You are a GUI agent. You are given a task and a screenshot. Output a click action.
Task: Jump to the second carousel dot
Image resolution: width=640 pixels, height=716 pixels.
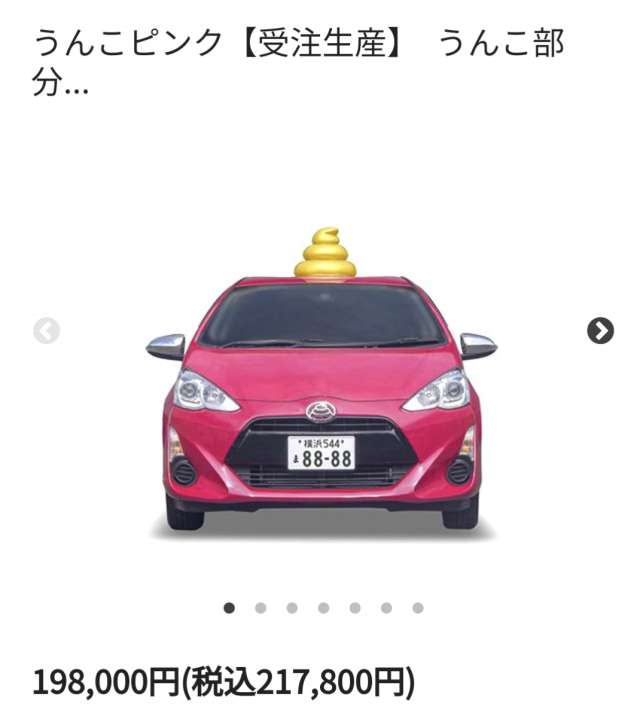coord(260,607)
